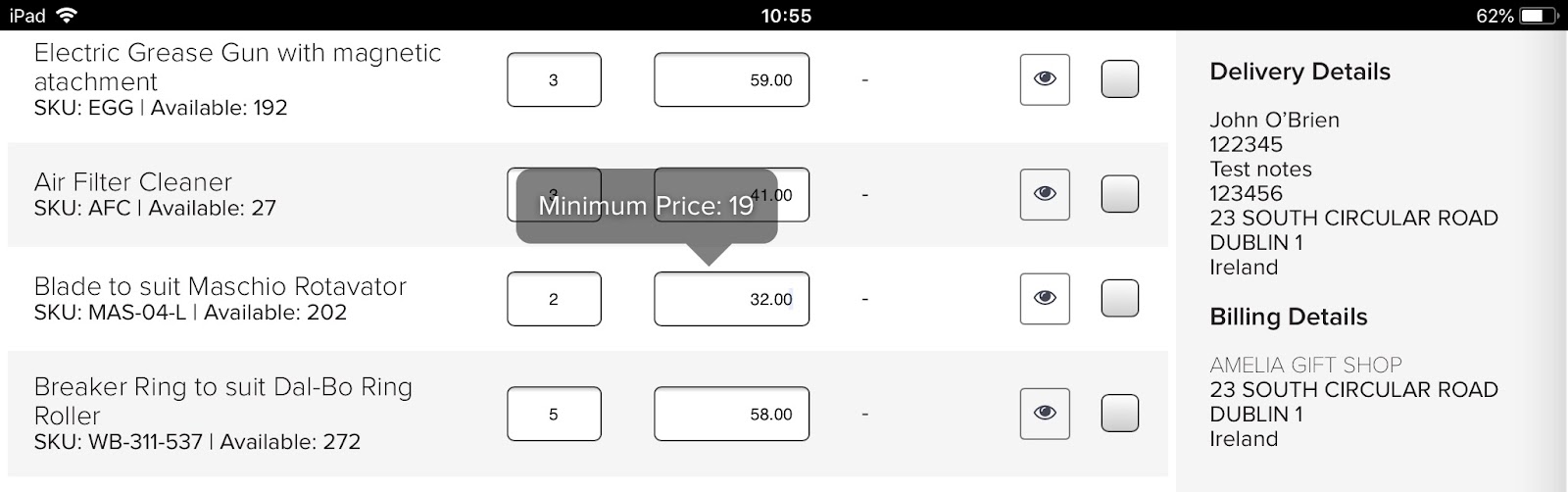1568x492 pixels.
Task: Tick checkbox for Blade to suit Maschio Rotavator
Action: [x=1119, y=299]
